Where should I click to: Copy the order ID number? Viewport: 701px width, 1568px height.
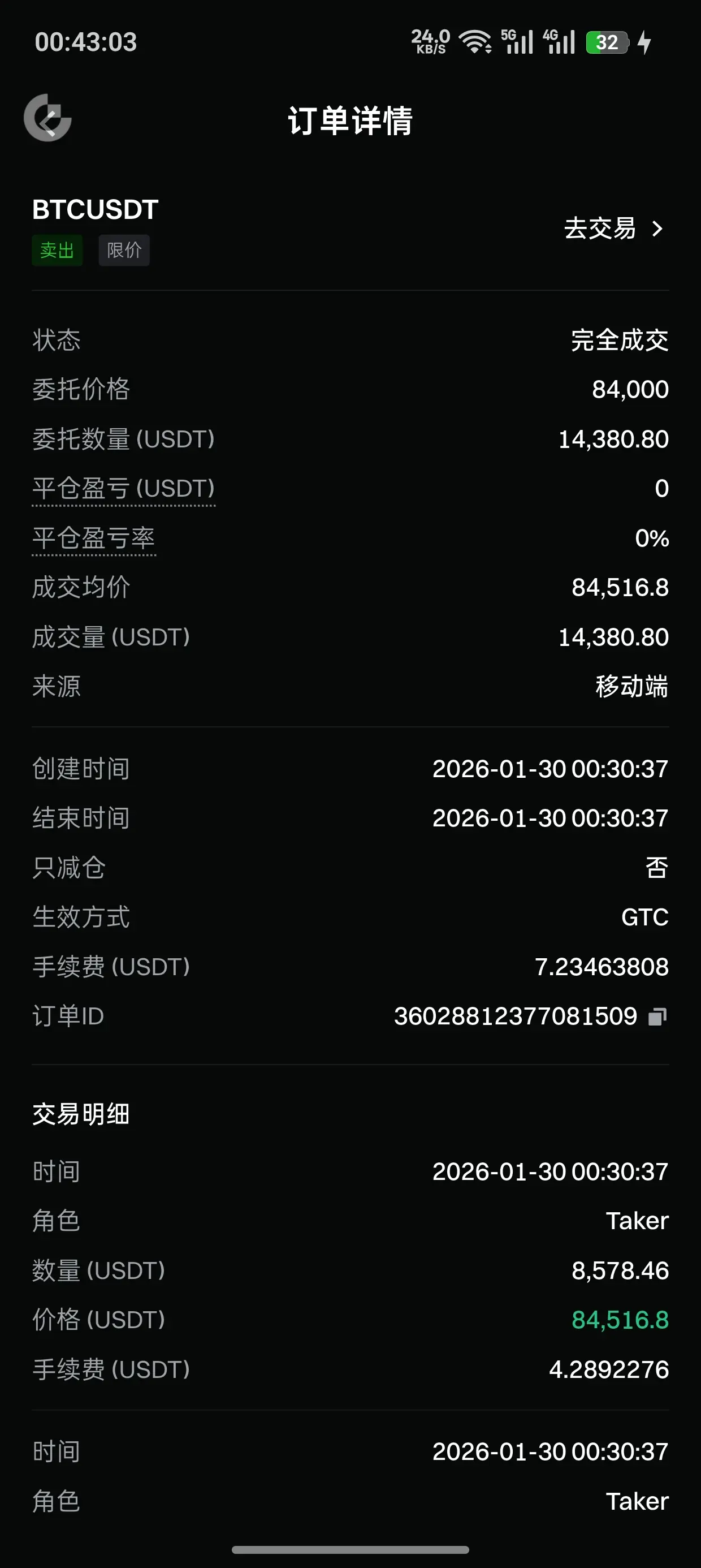click(657, 1016)
